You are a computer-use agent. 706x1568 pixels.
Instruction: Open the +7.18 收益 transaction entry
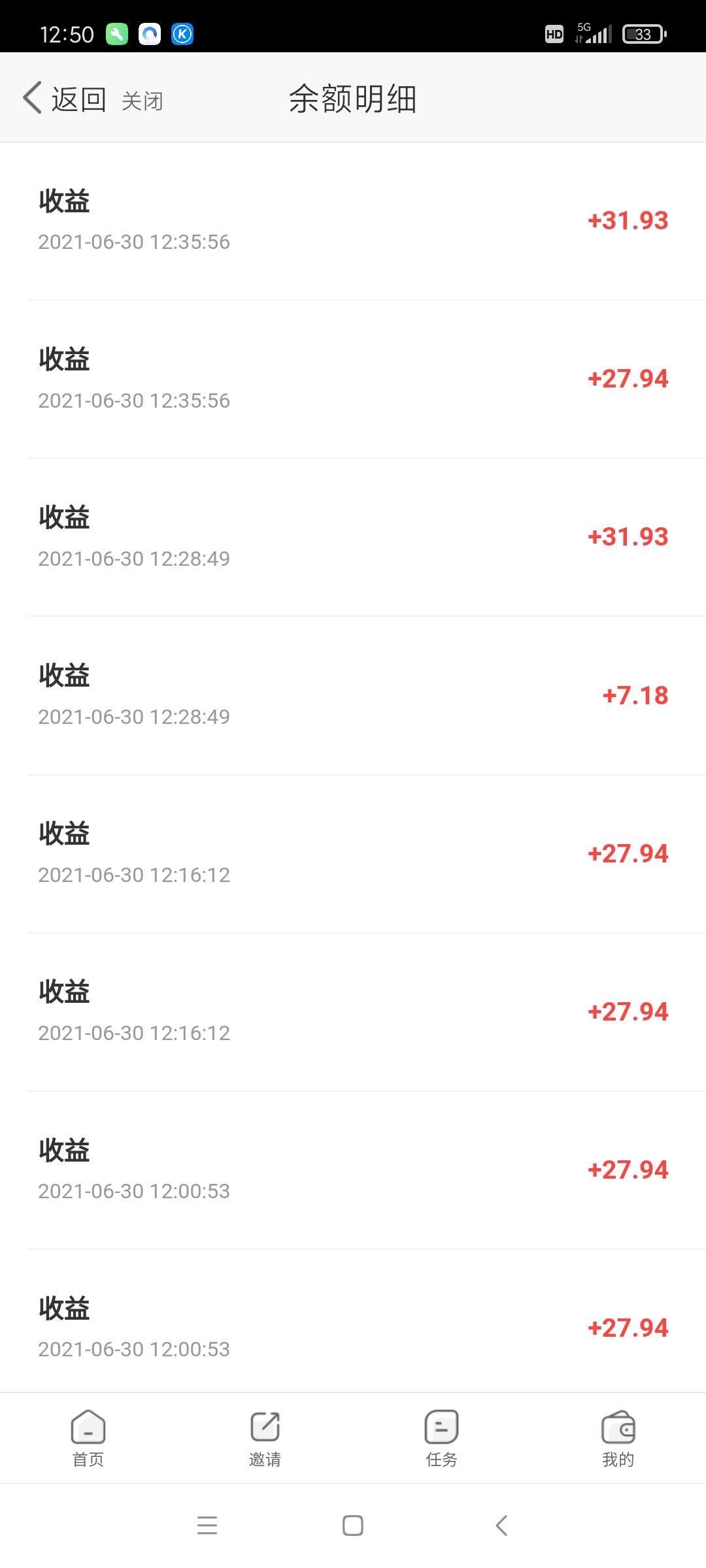point(353,693)
